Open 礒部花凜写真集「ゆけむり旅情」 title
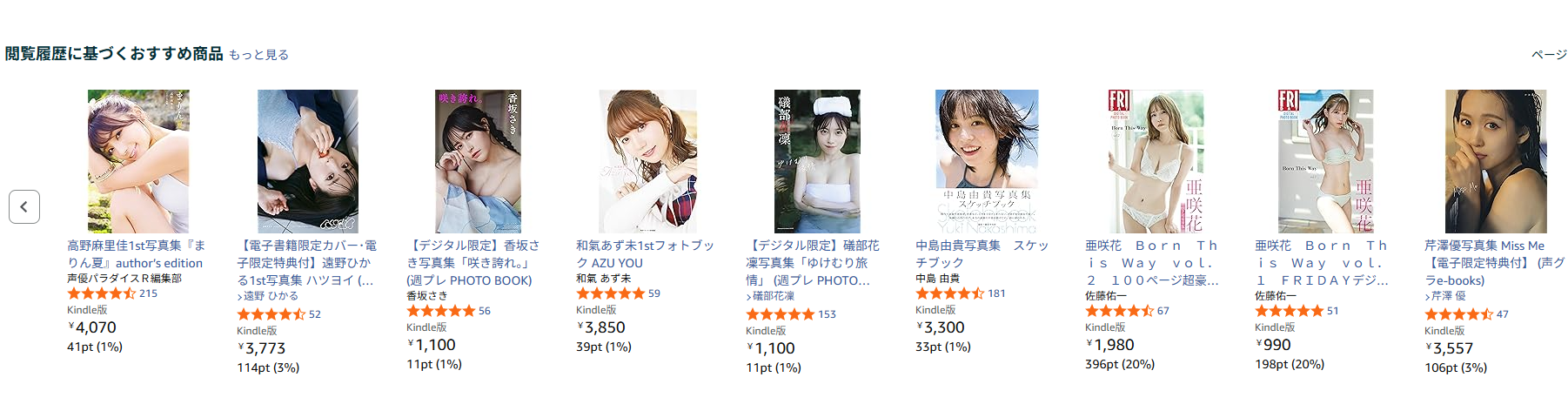Image resolution: width=1568 pixels, height=411 pixels. point(812,263)
